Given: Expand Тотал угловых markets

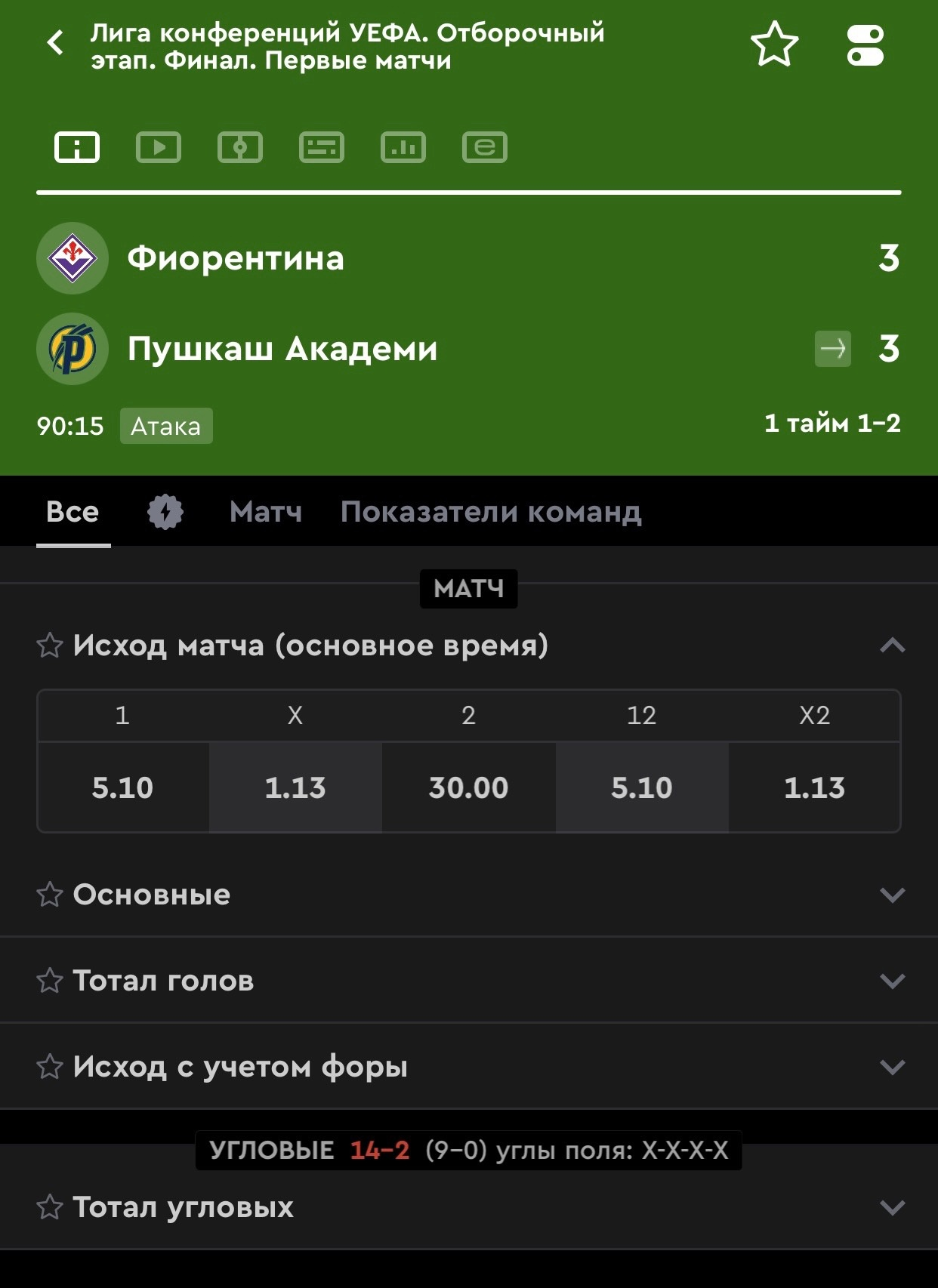Looking at the screenshot, I should pyautogui.click(x=892, y=1207).
